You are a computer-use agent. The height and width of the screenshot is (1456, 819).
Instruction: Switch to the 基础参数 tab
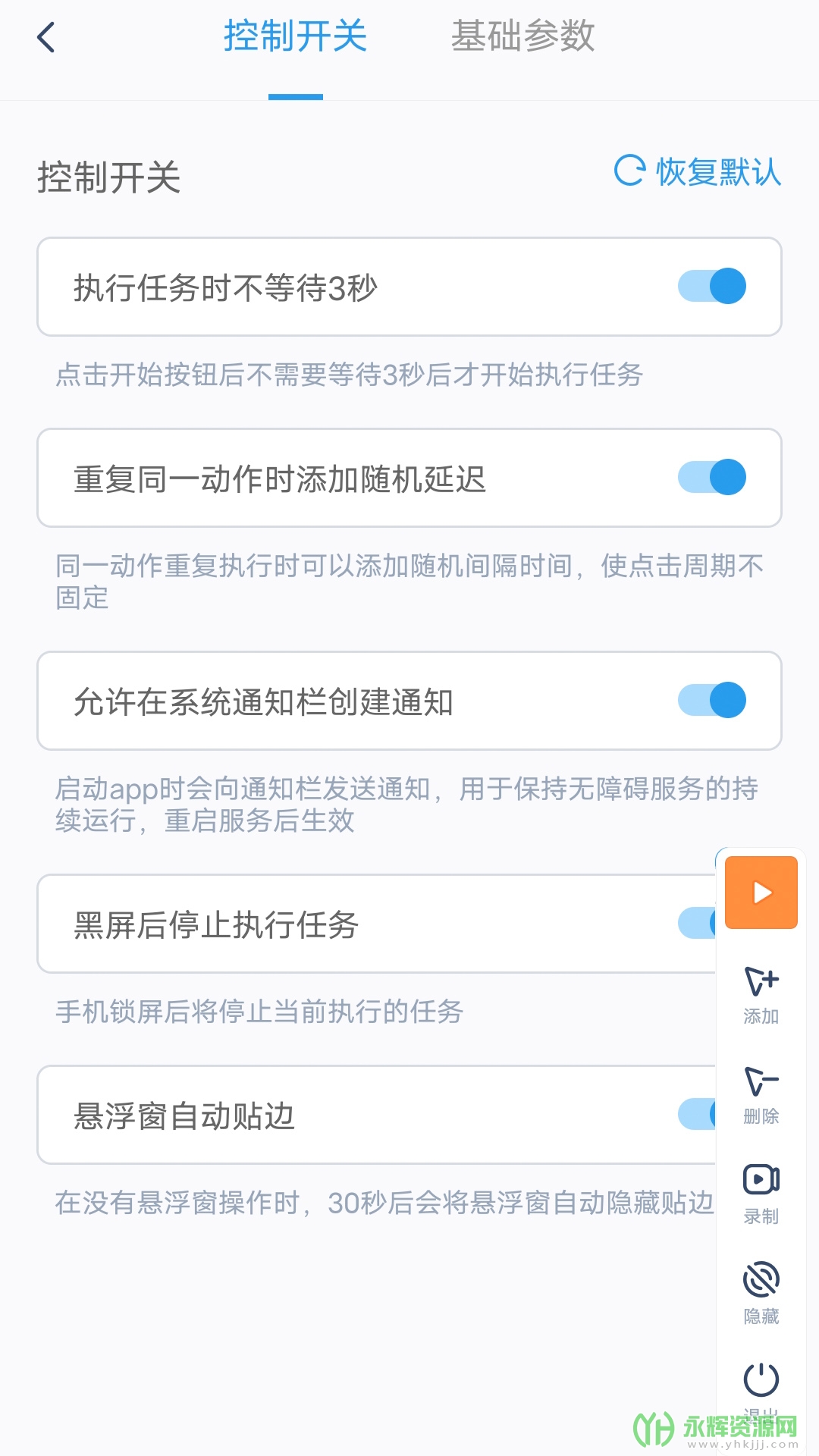coord(522,36)
